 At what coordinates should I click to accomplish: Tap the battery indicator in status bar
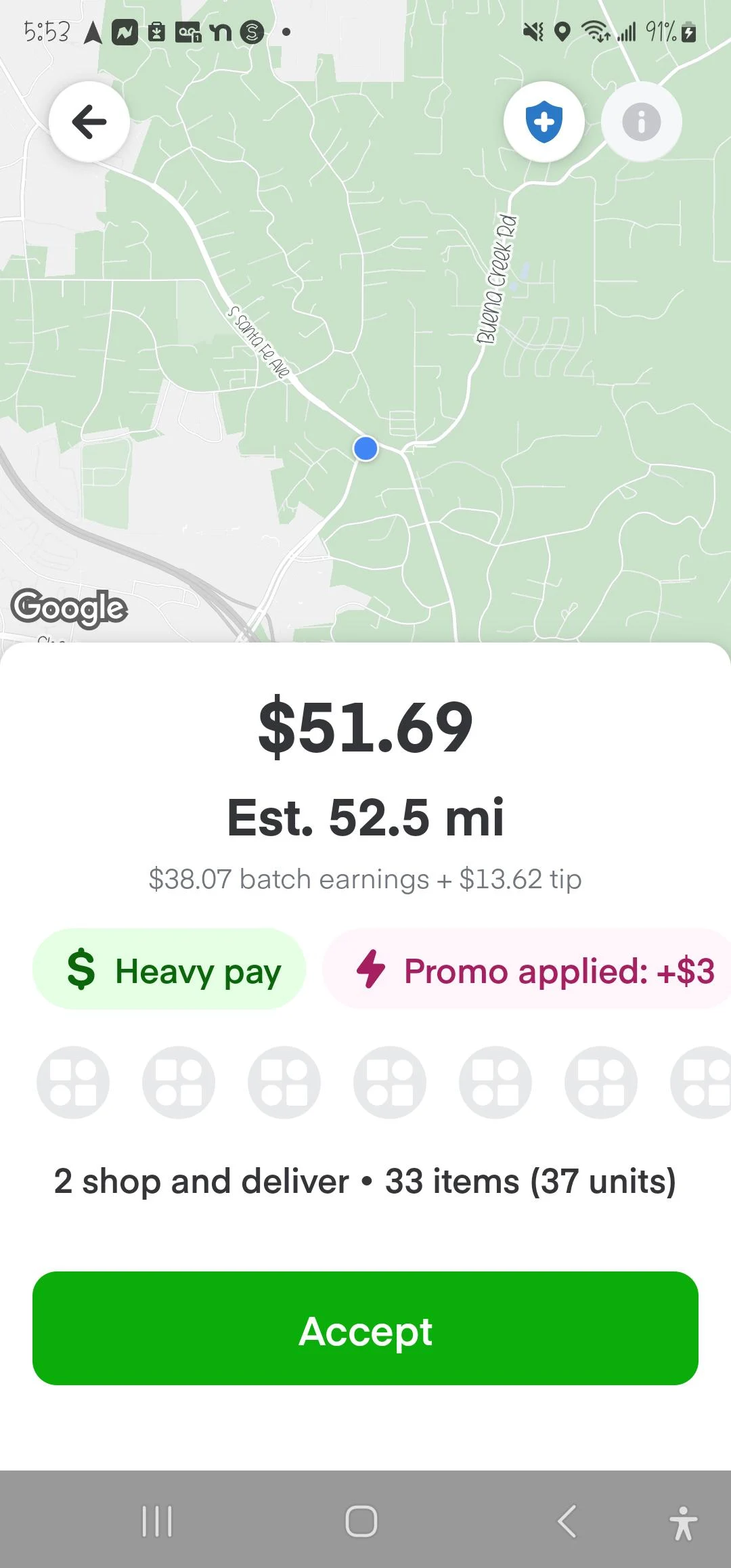pyautogui.click(x=686, y=32)
